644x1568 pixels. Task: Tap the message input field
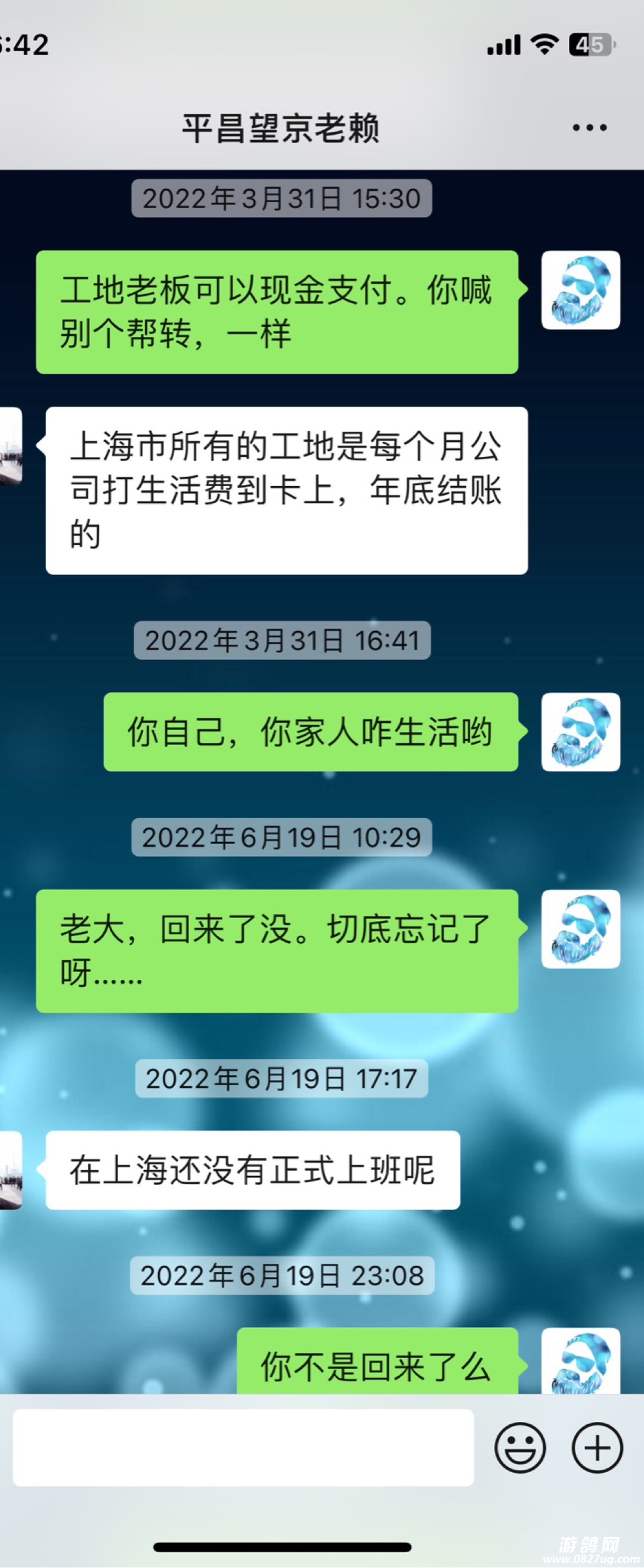click(243, 1448)
